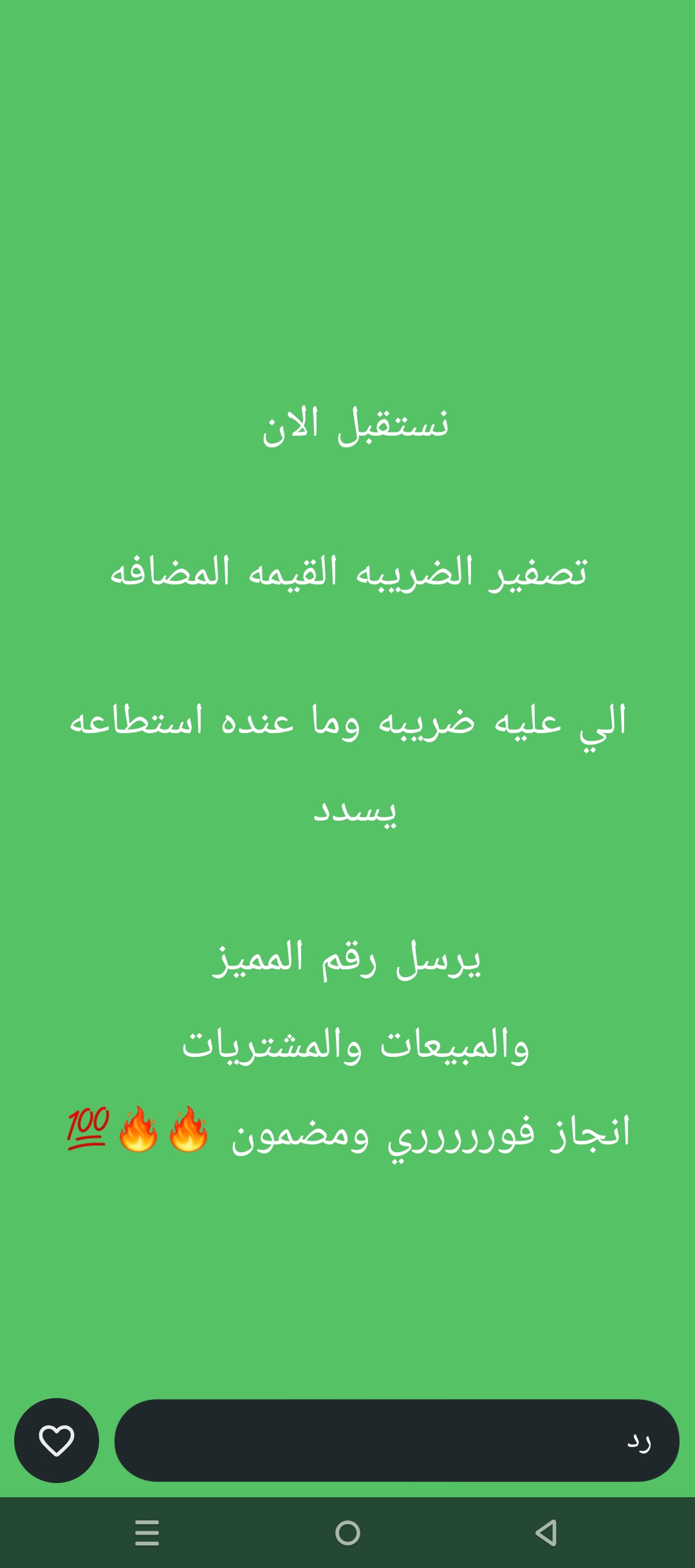This screenshot has height=1568, width=695.
Task: Go to the home screen
Action: [347, 1533]
